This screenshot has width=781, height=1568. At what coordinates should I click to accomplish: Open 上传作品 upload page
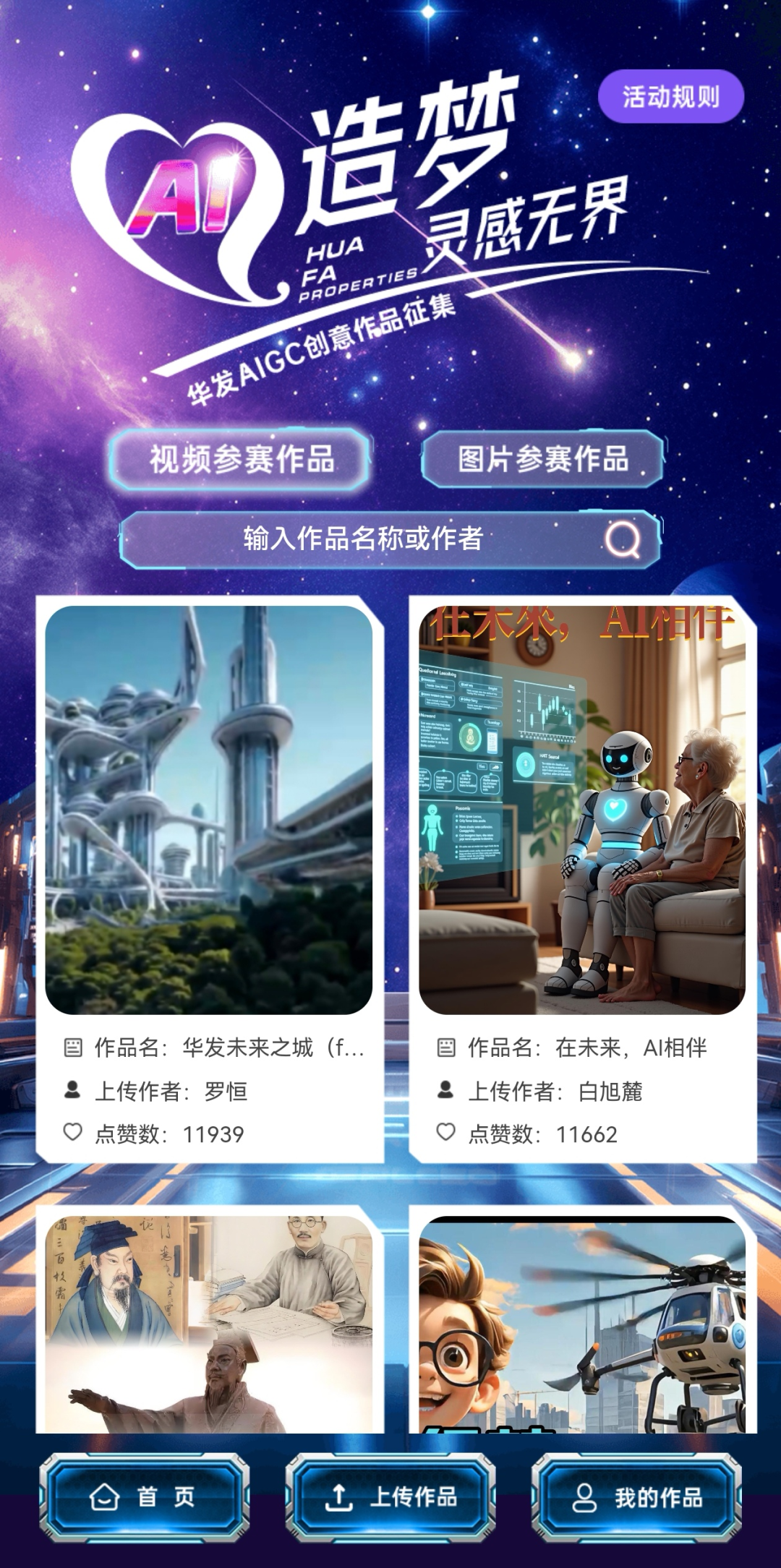tap(390, 1496)
